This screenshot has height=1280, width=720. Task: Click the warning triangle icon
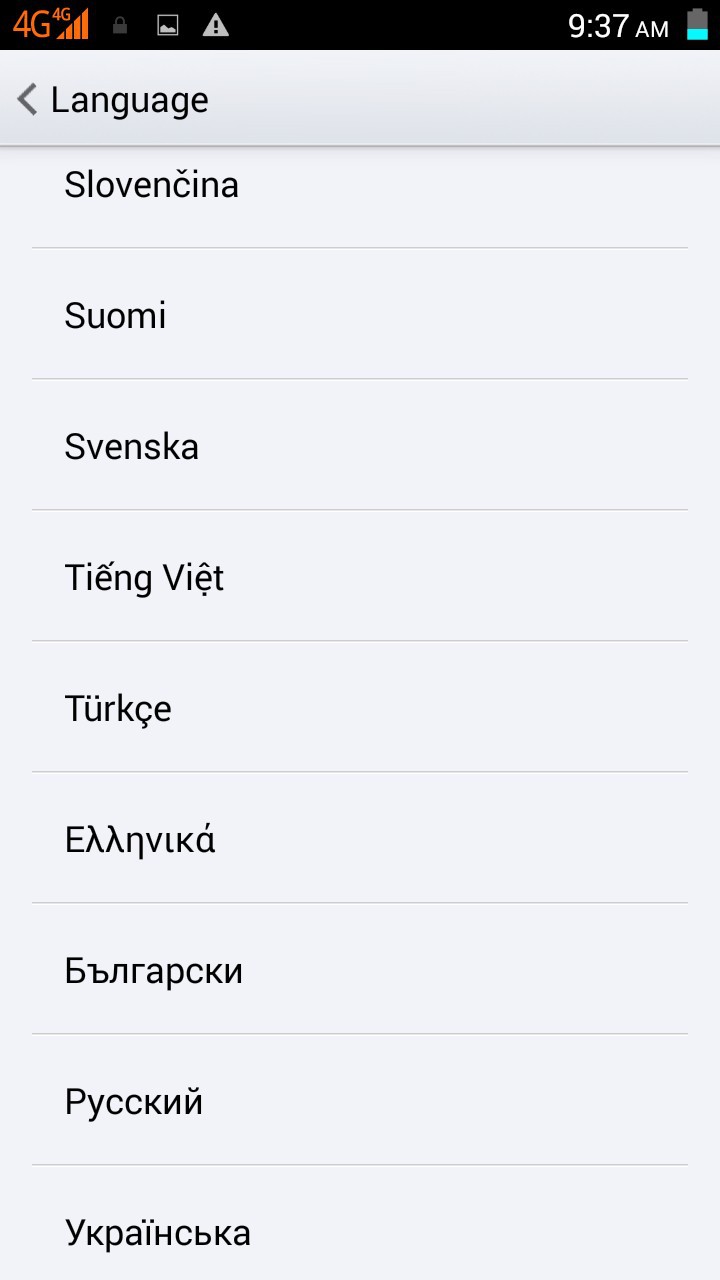(x=215, y=26)
